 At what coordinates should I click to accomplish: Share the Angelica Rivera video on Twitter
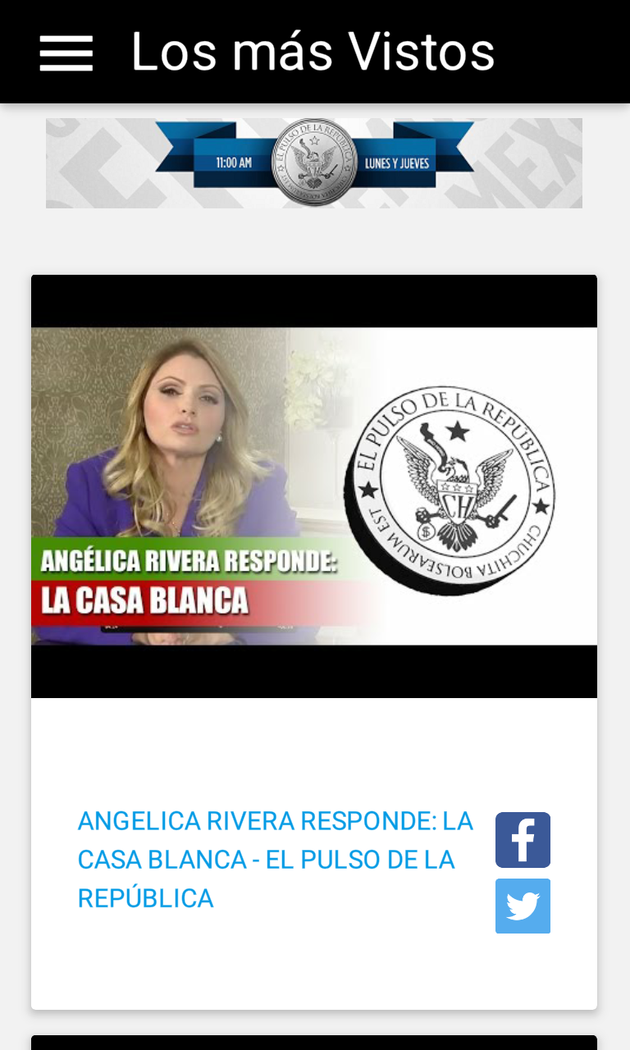point(522,906)
